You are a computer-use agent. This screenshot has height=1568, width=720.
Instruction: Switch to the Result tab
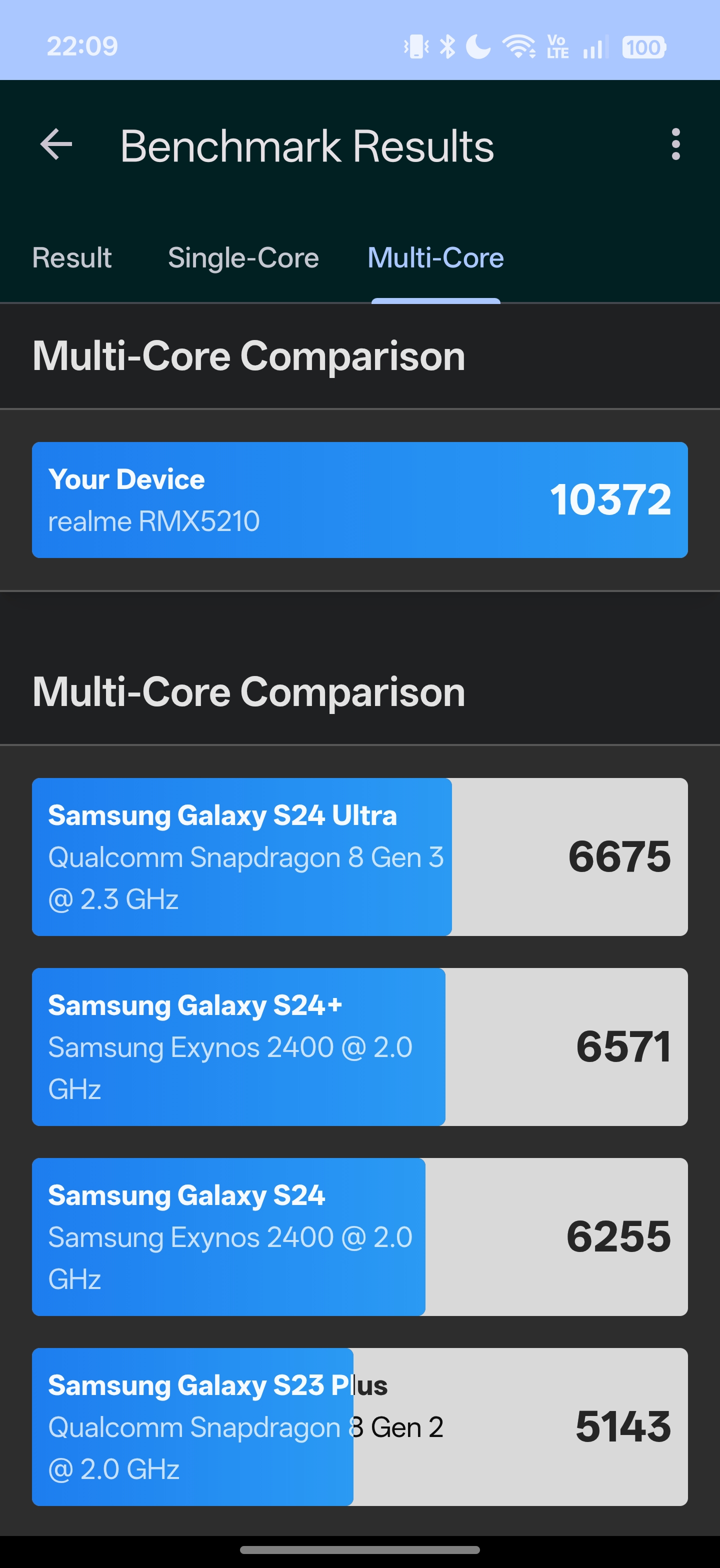click(x=72, y=257)
